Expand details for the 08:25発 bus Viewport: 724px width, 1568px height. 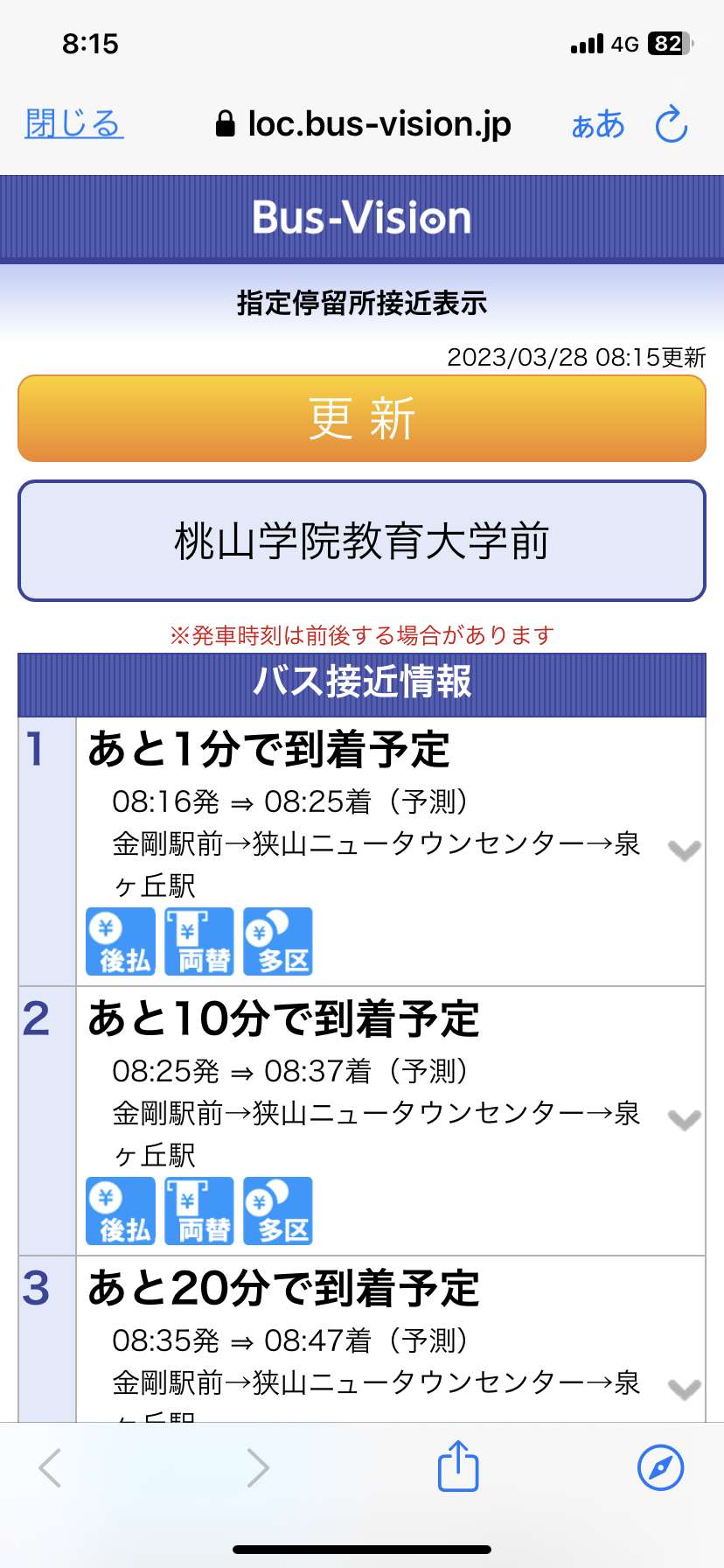click(x=684, y=1119)
